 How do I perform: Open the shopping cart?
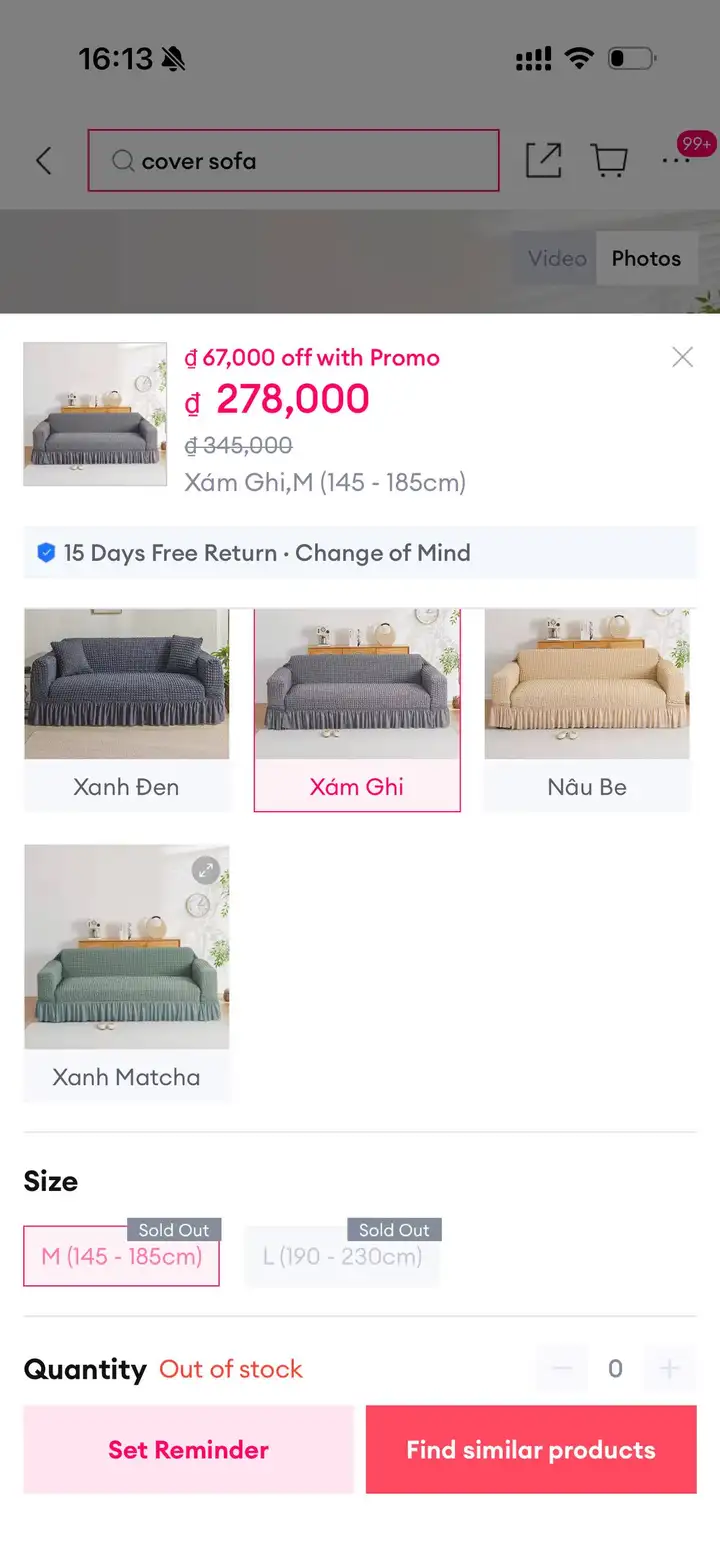coord(609,160)
